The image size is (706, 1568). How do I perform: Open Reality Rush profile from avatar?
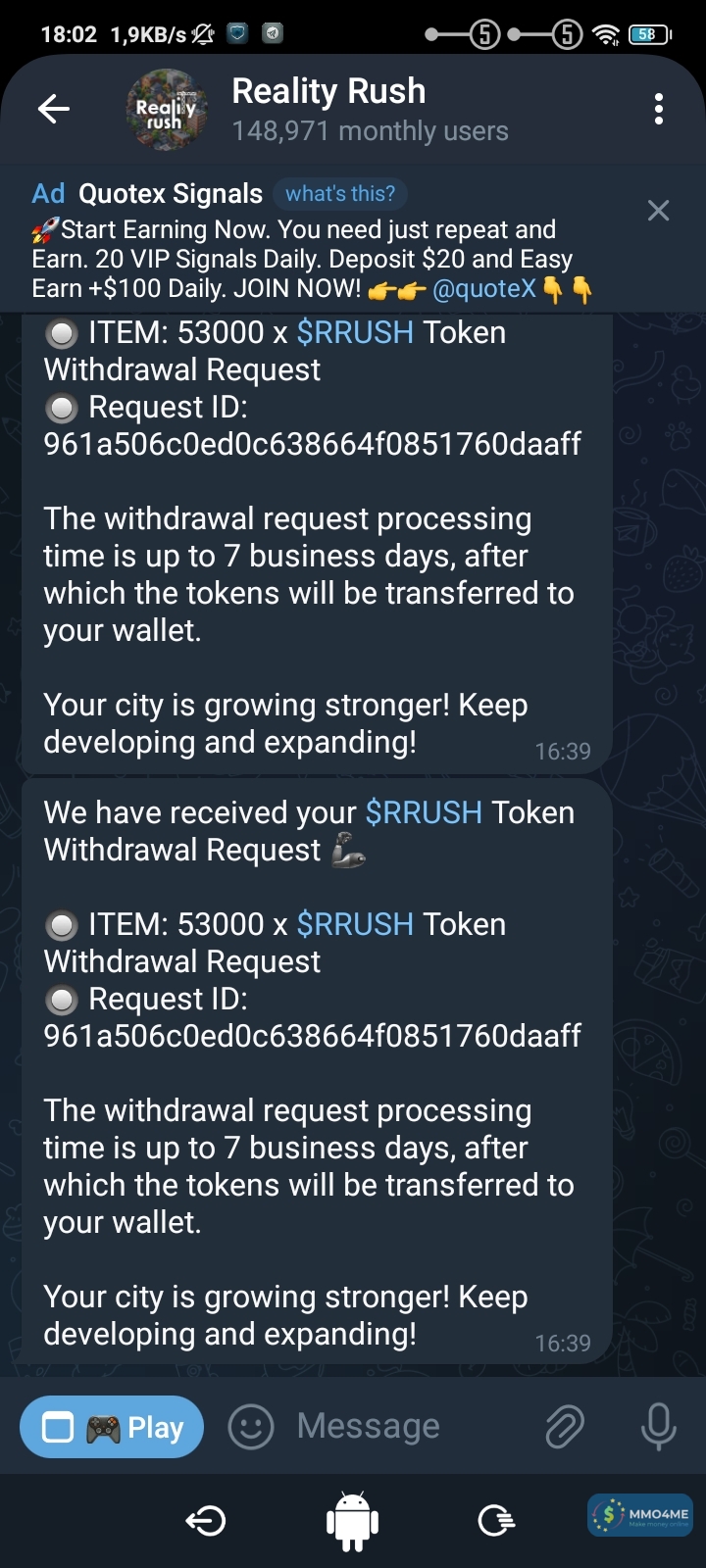pos(167,110)
